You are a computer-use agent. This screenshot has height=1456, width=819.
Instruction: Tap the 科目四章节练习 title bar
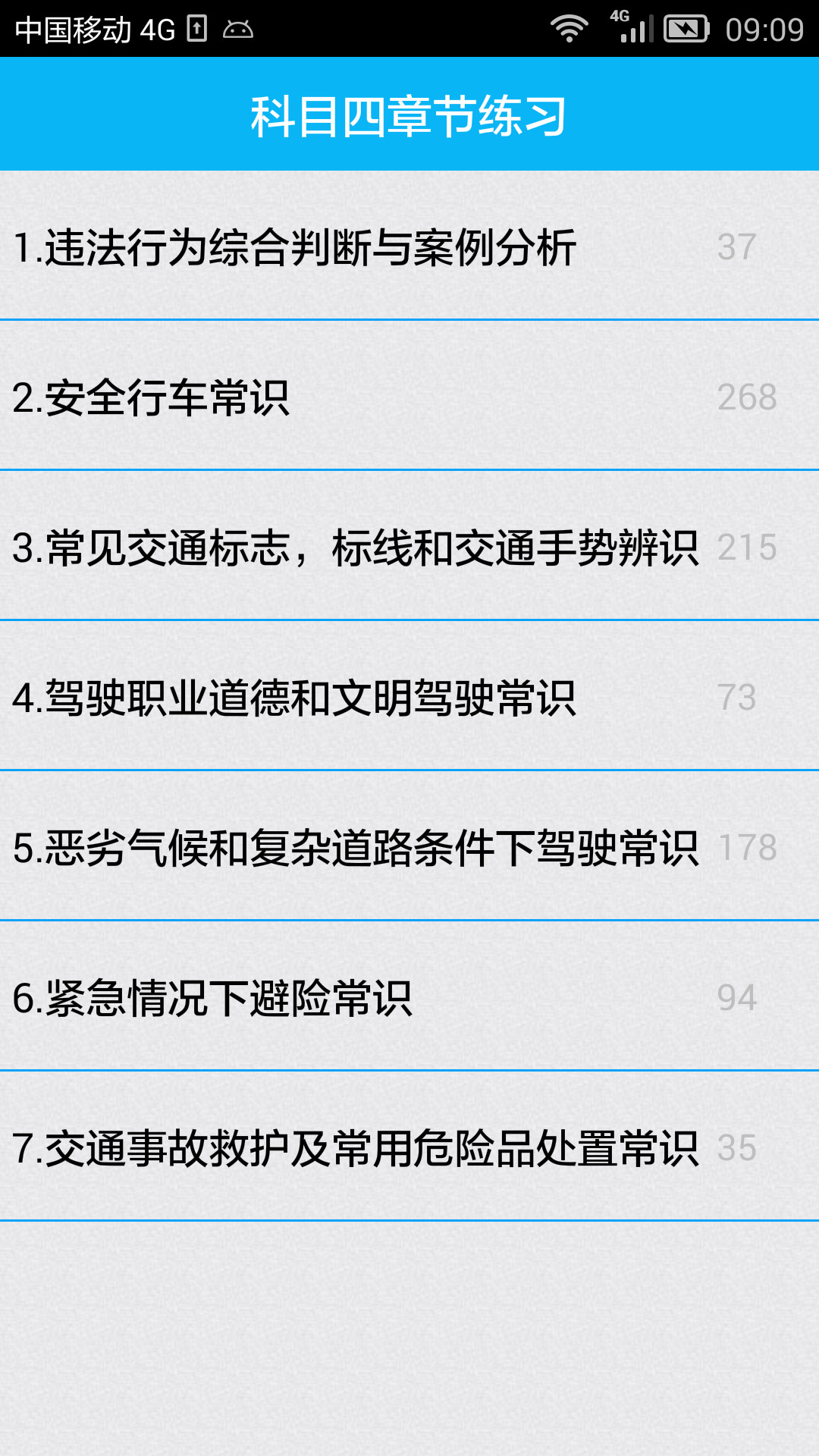coord(409,115)
